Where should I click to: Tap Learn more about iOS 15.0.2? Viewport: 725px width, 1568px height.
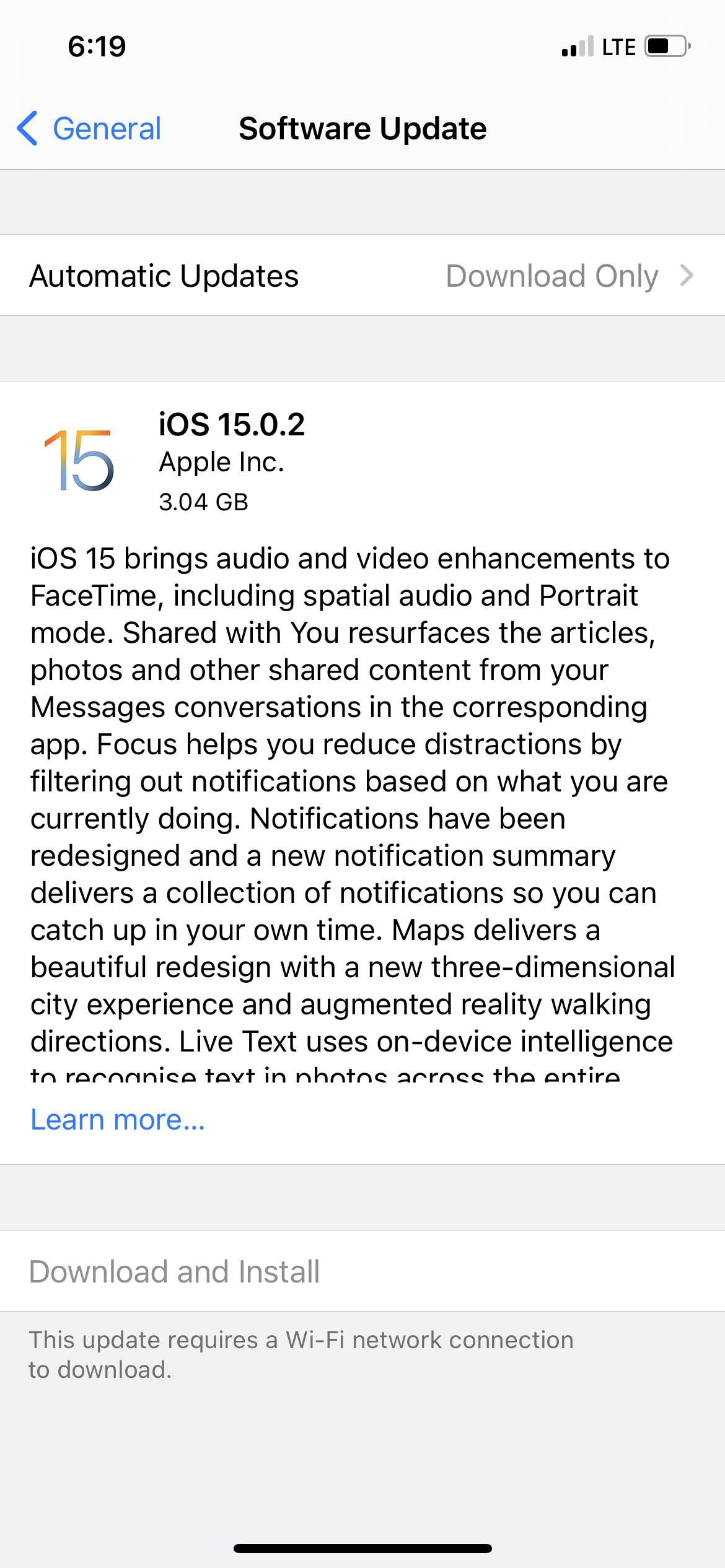118,1120
